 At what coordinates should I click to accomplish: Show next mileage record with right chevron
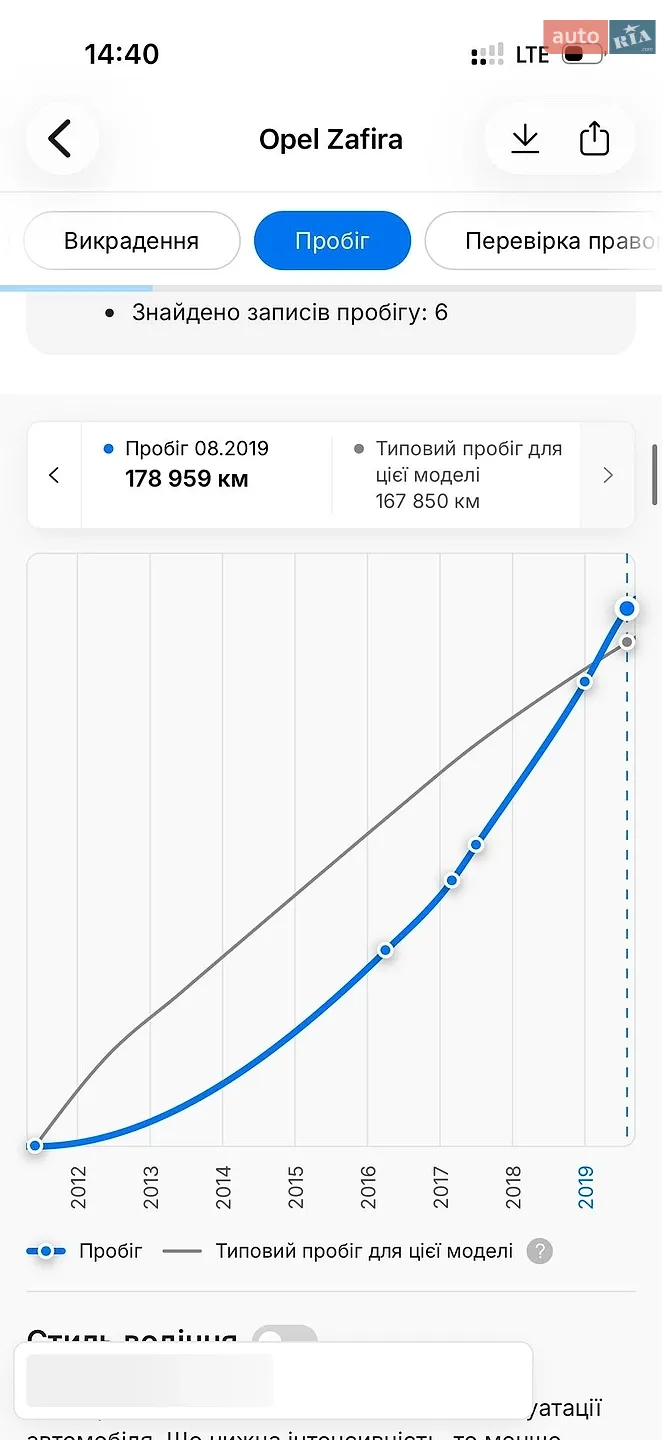pyautogui.click(x=607, y=475)
